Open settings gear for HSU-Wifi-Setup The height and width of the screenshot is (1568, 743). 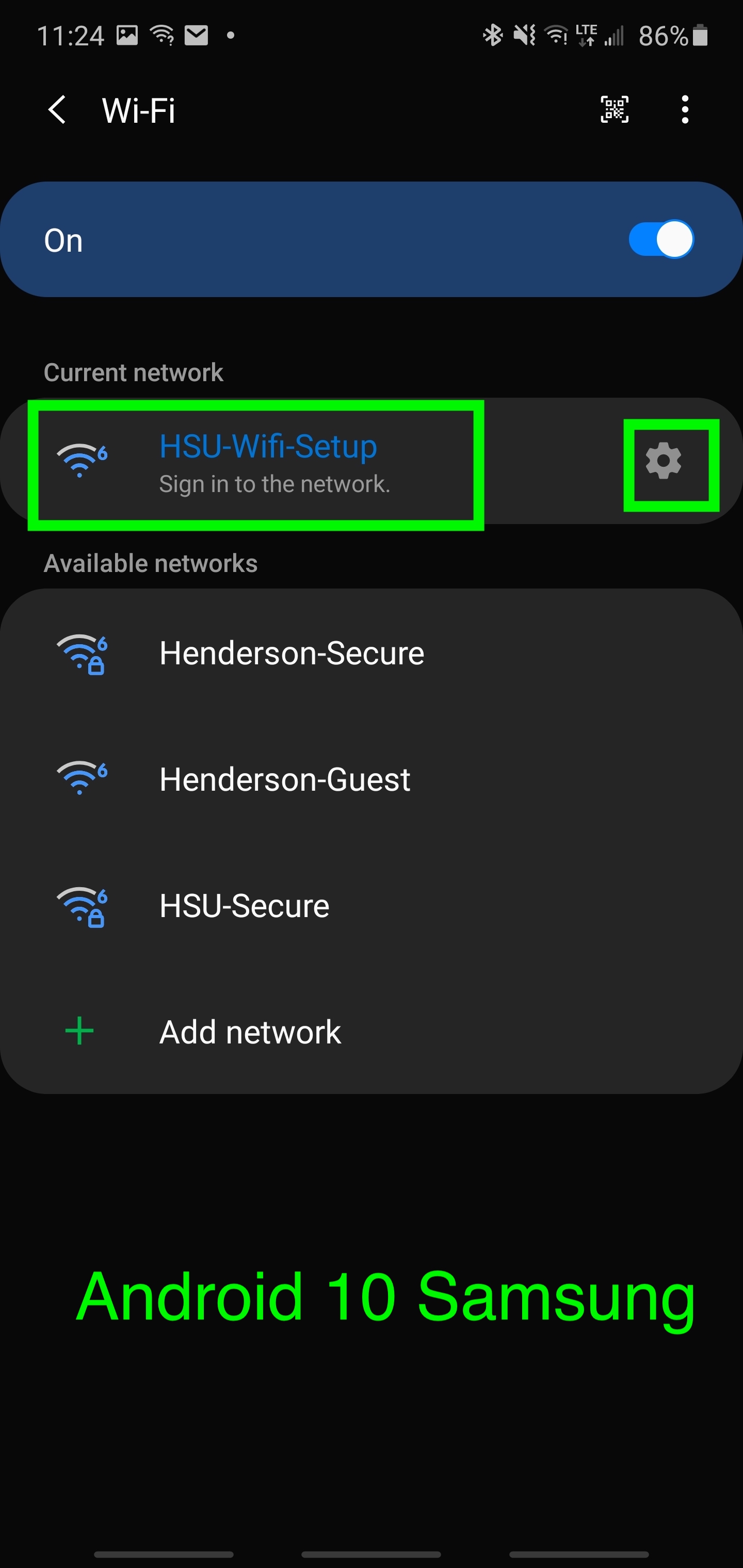[664, 462]
